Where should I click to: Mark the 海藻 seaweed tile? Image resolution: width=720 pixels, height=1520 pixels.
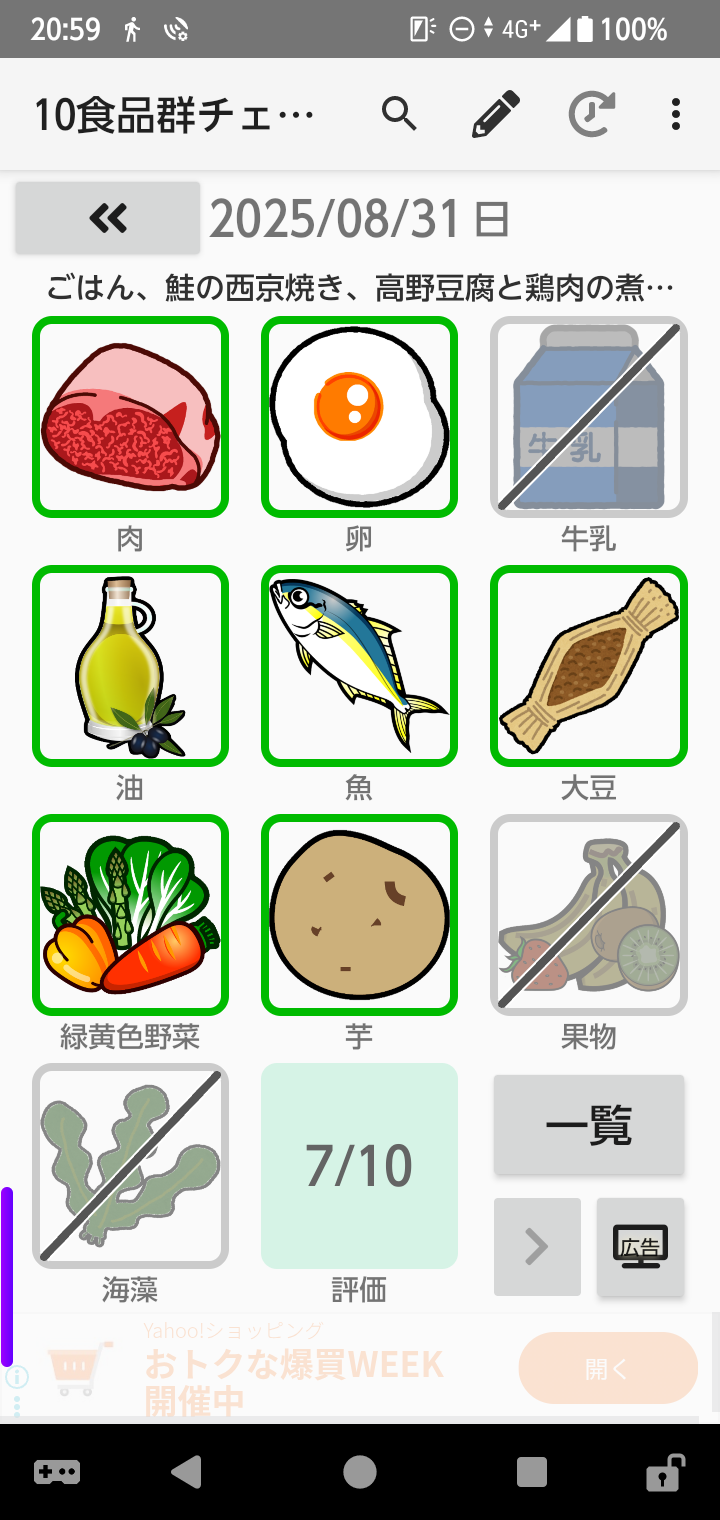point(131,1166)
